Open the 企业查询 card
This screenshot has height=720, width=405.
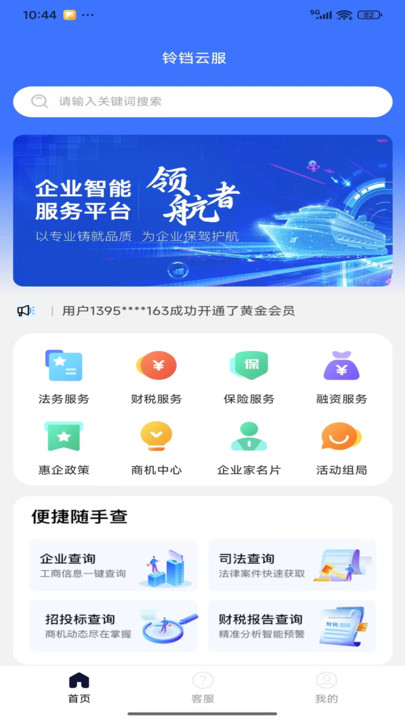click(113, 565)
